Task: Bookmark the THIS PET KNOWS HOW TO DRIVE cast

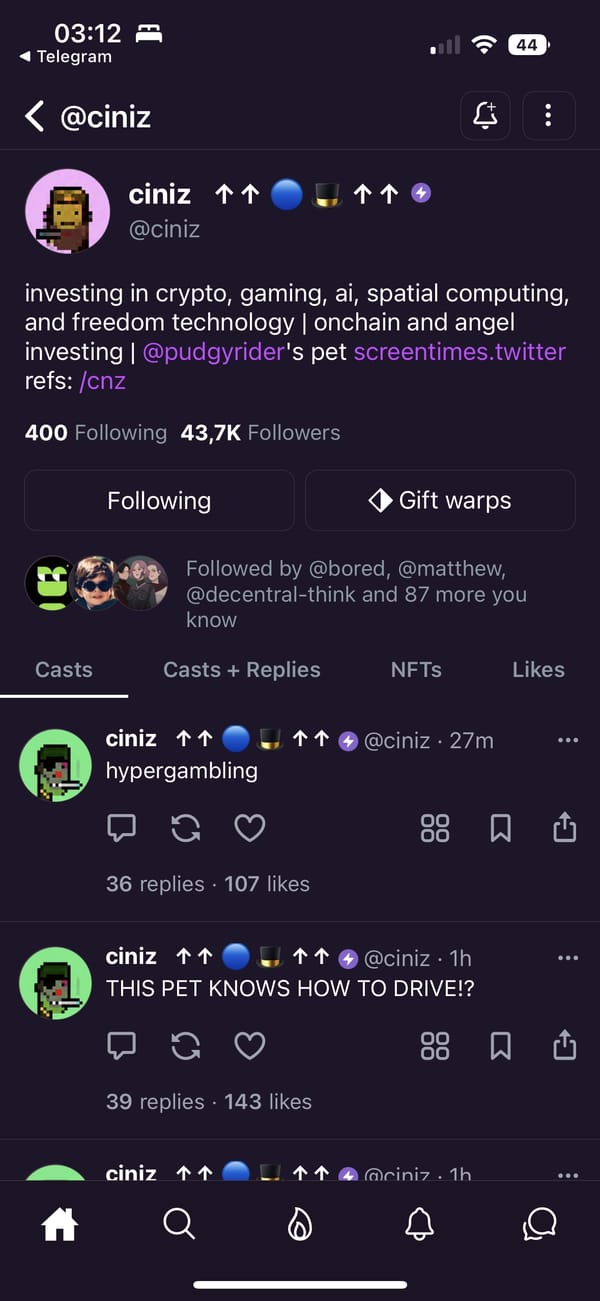Action: click(x=500, y=1046)
